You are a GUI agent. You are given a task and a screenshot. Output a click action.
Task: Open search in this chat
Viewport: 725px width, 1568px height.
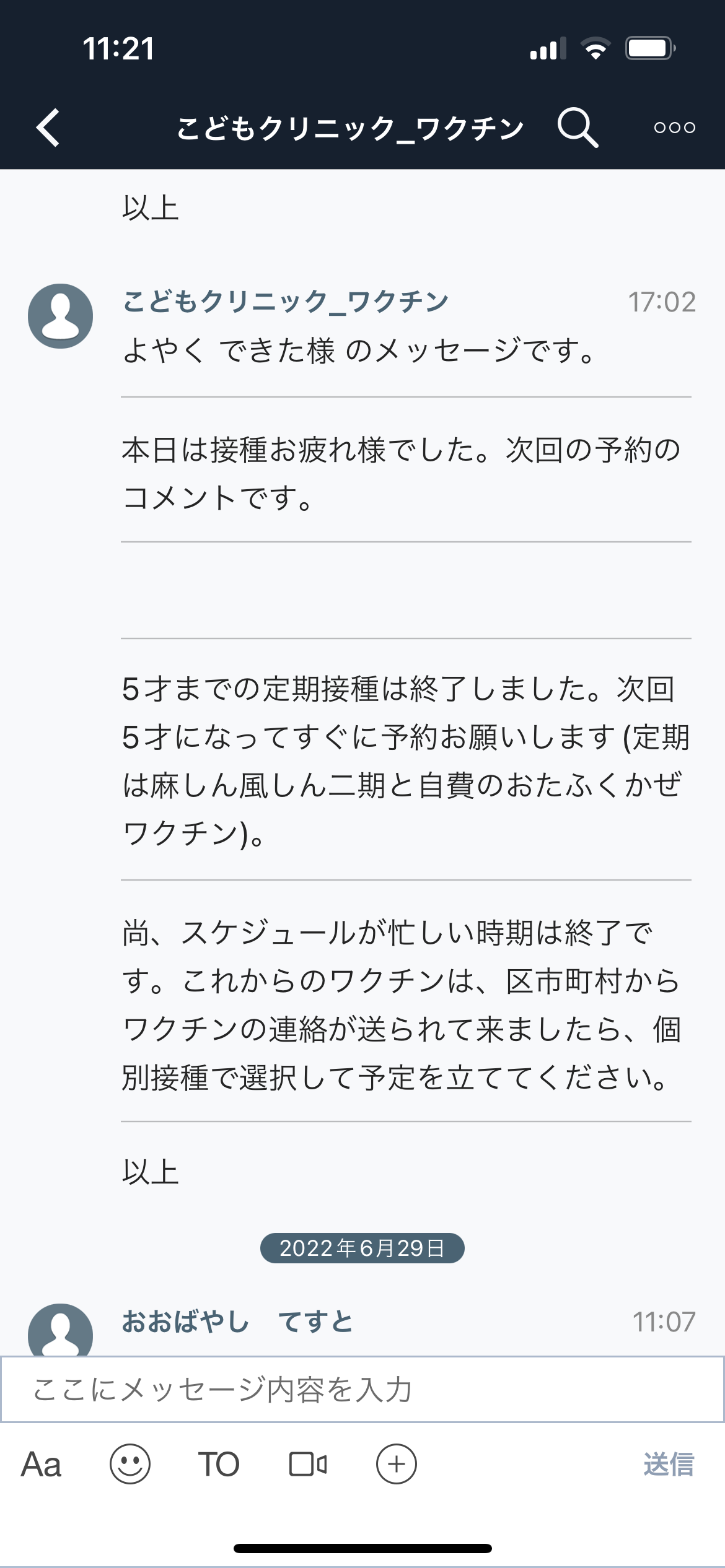[x=578, y=128]
